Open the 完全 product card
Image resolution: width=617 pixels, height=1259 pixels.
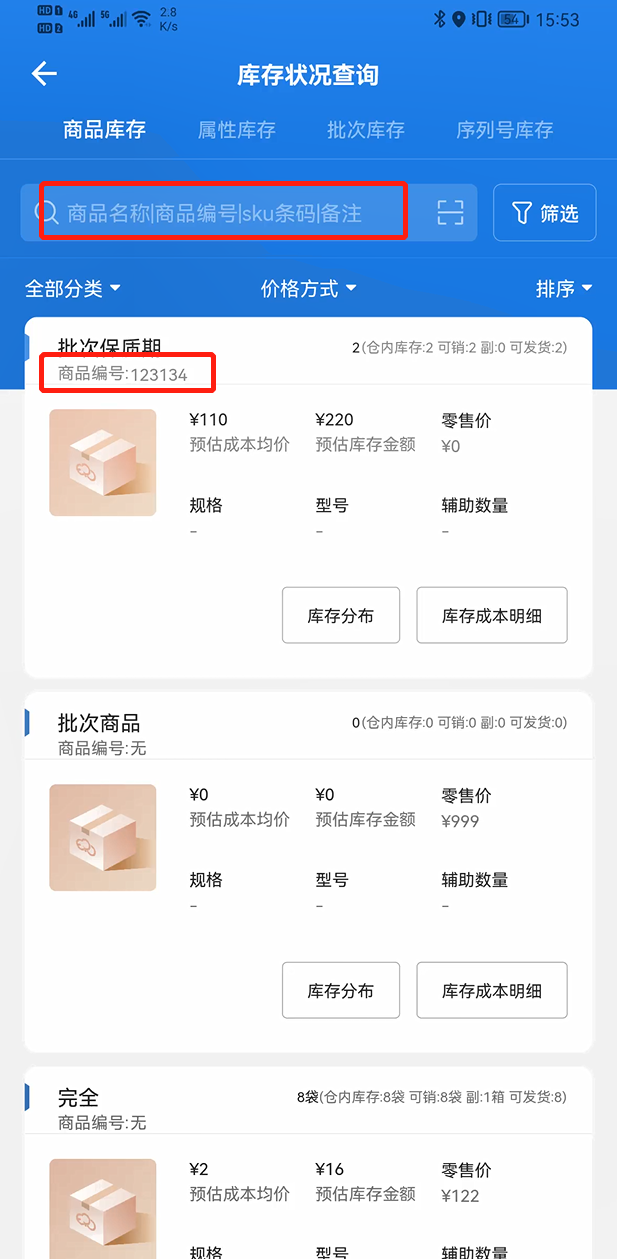[x=308, y=1162]
